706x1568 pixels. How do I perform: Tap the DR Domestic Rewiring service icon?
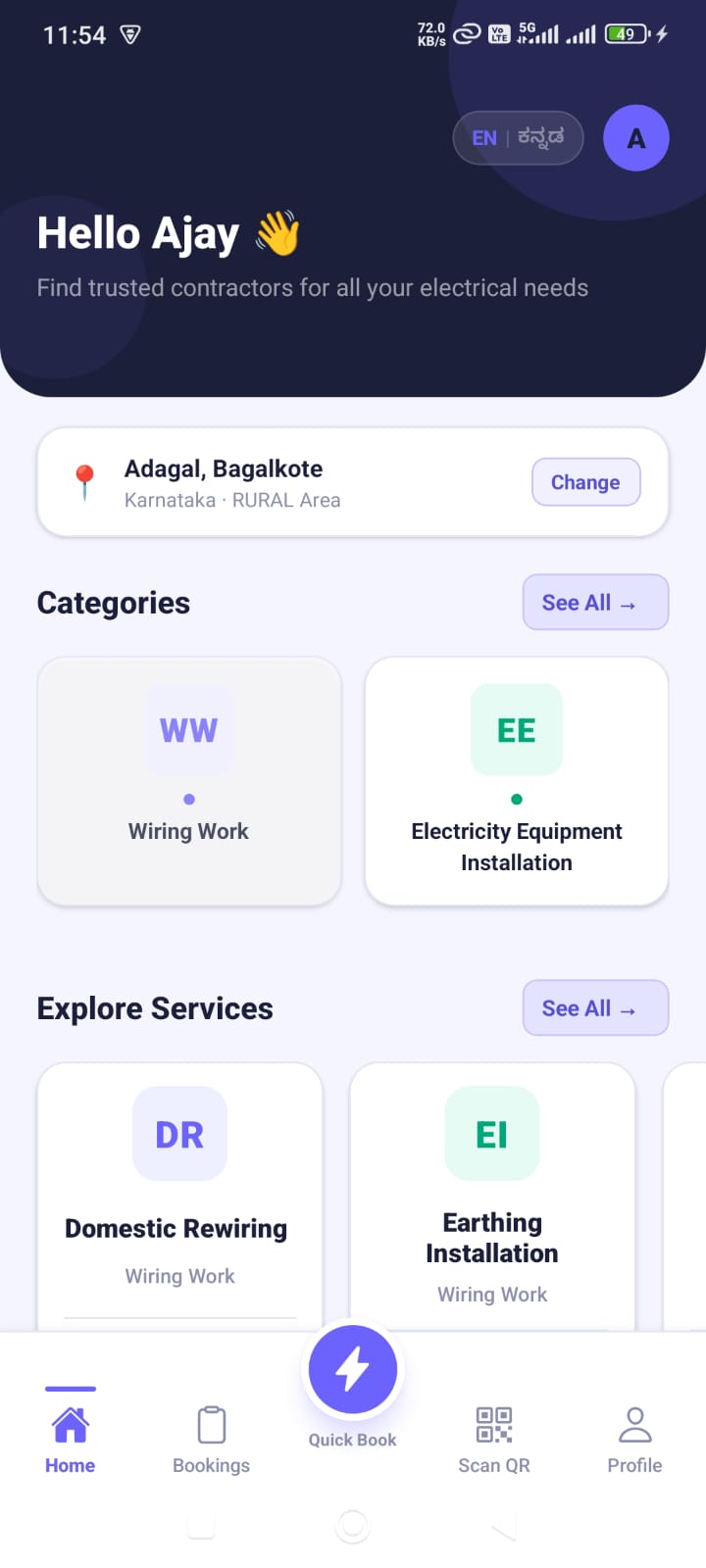pos(179,1134)
